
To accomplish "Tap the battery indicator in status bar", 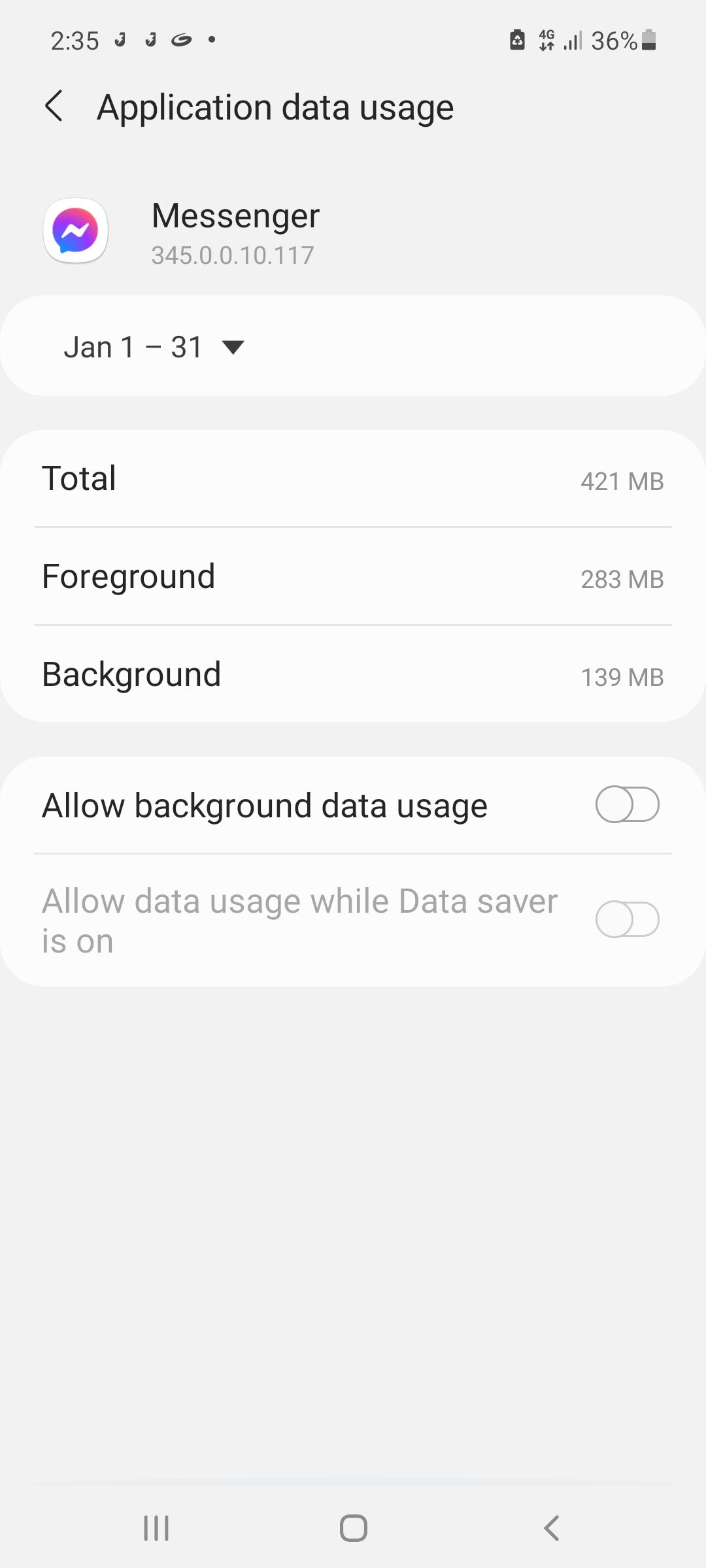I will point(649,41).
